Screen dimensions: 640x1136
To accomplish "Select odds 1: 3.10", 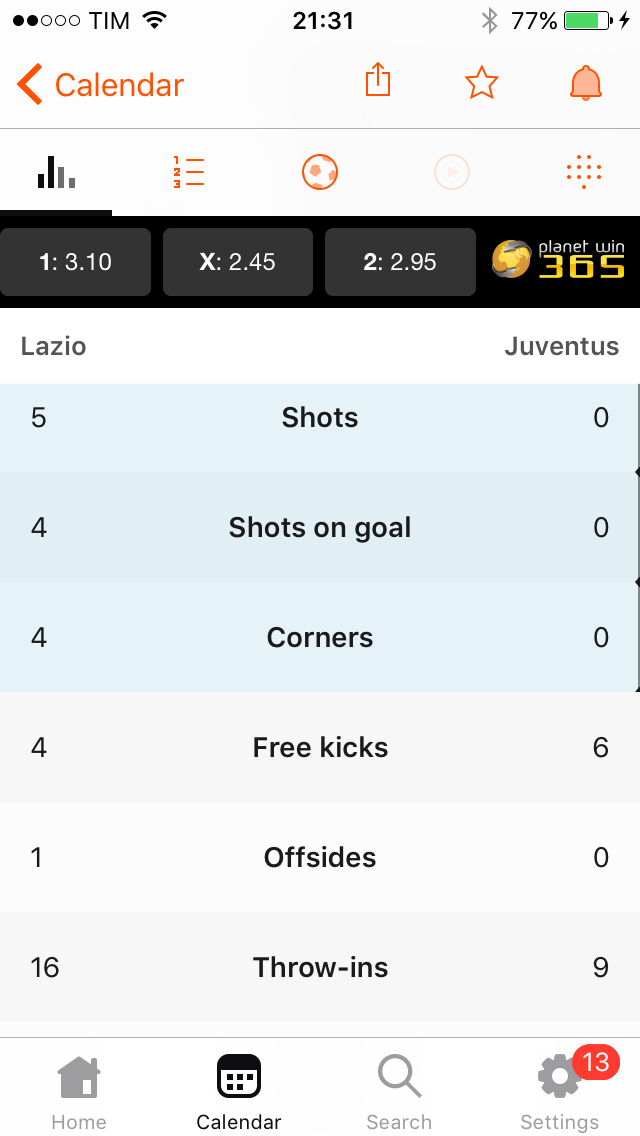I will pos(75,262).
